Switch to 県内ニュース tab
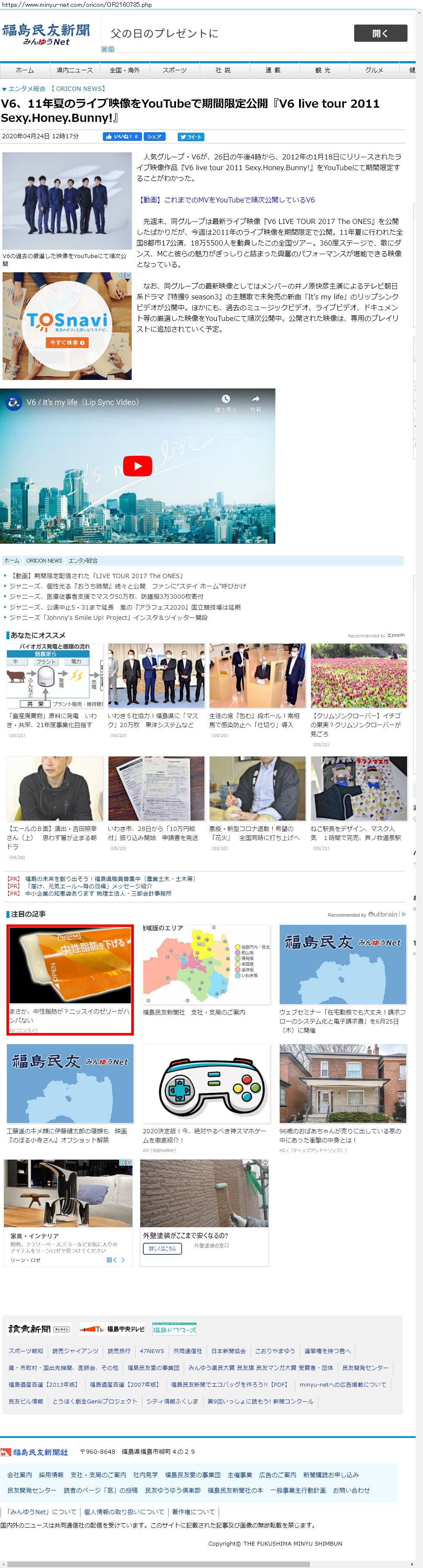This screenshot has height=1568, width=423. 75,70
